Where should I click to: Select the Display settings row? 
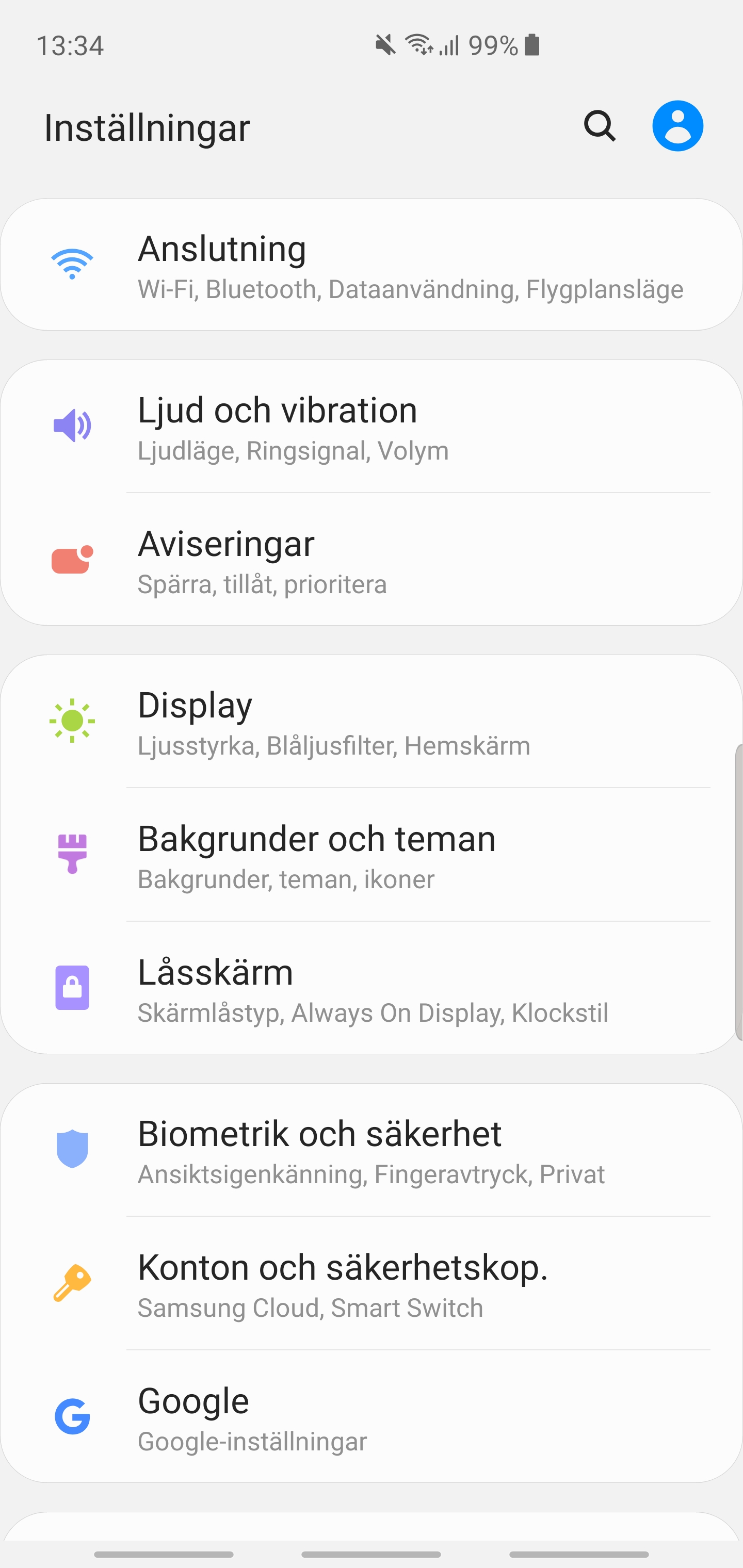click(372, 721)
